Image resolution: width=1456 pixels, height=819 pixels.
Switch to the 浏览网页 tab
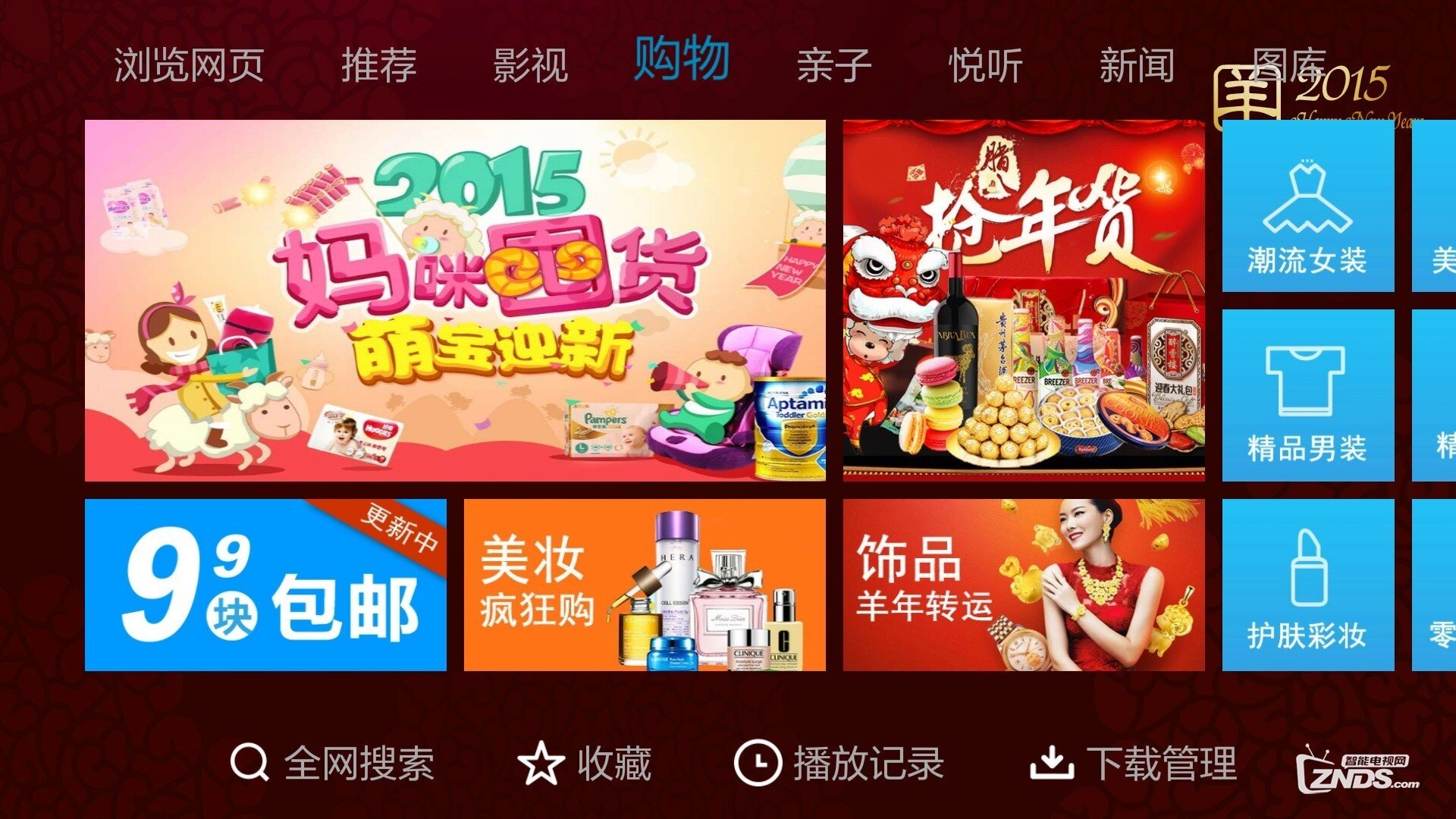click(189, 65)
